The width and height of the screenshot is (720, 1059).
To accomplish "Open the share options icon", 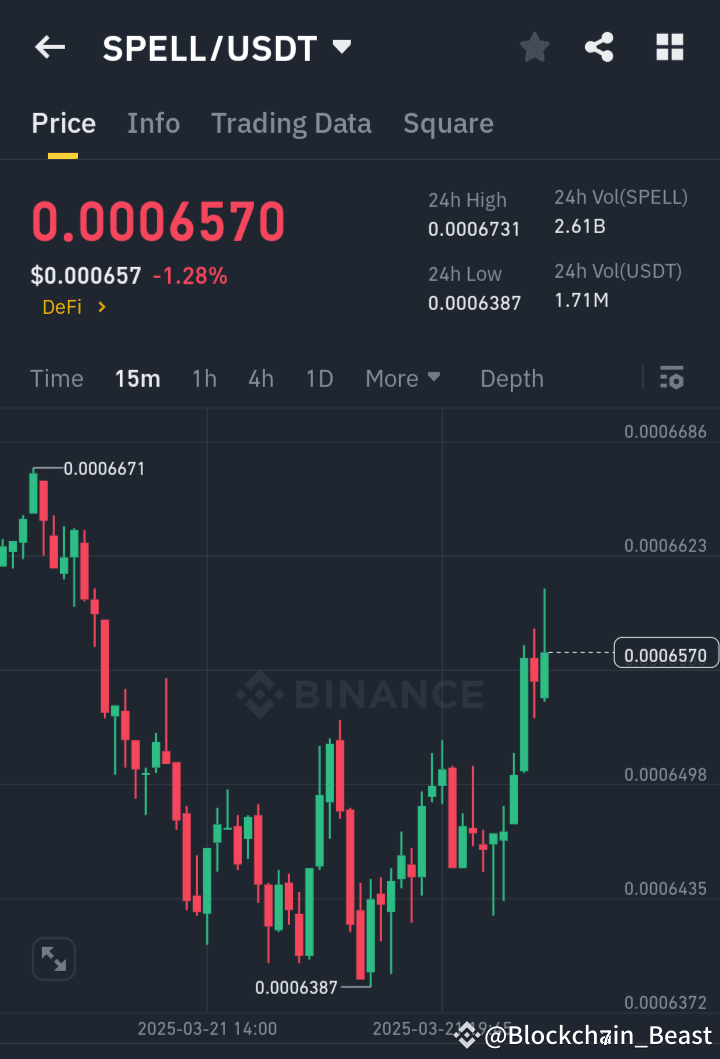I will click(599, 47).
